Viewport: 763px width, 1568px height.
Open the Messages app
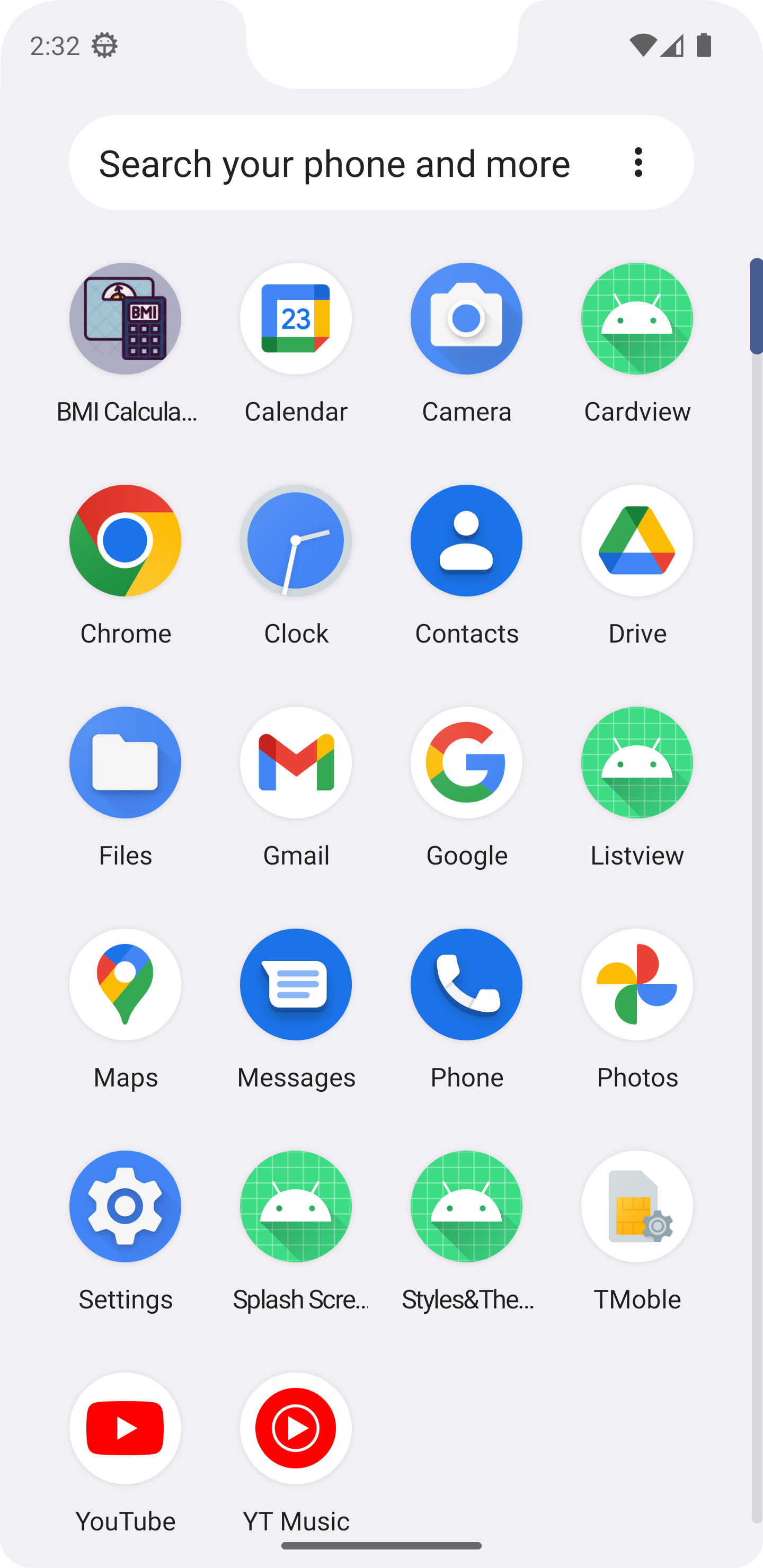click(x=296, y=985)
